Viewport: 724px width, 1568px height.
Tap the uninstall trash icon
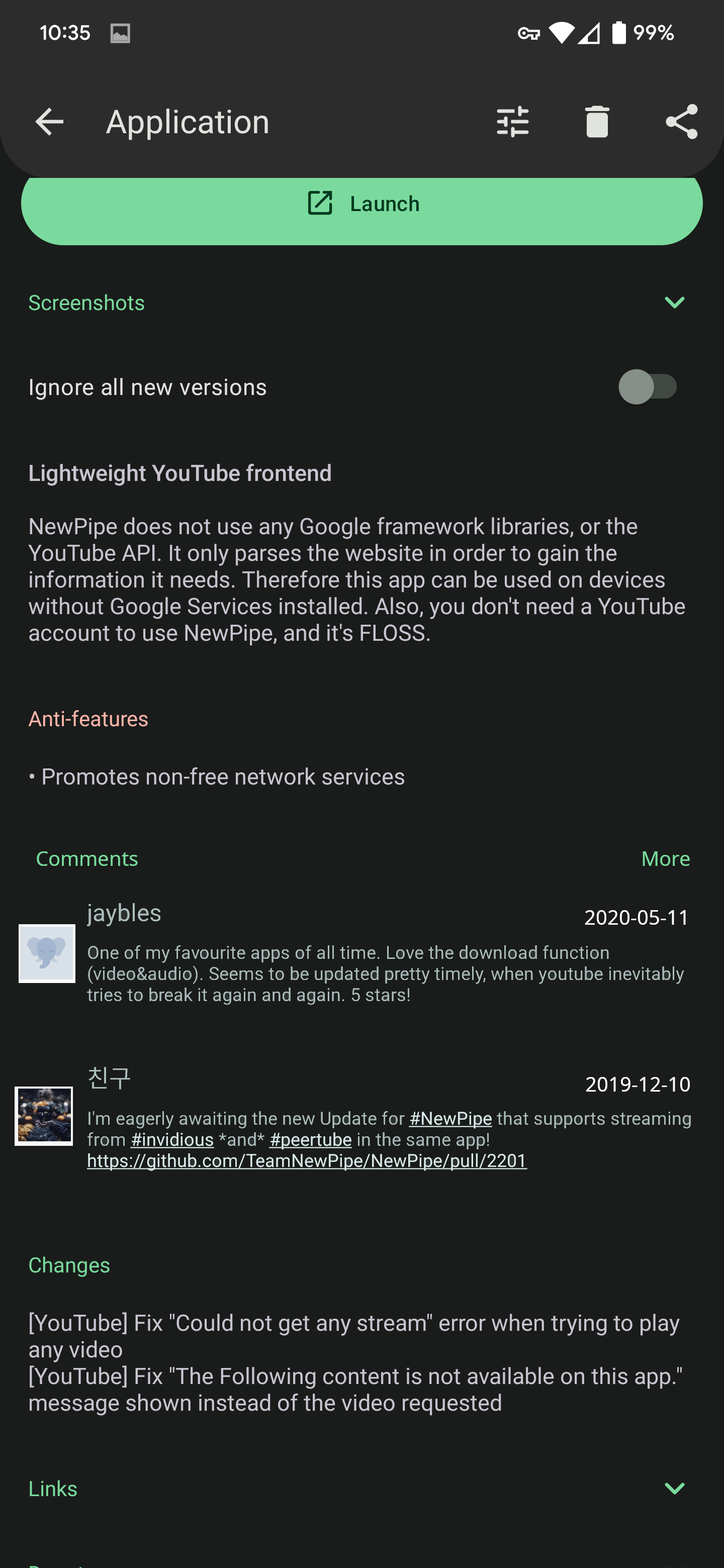point(596,121)
